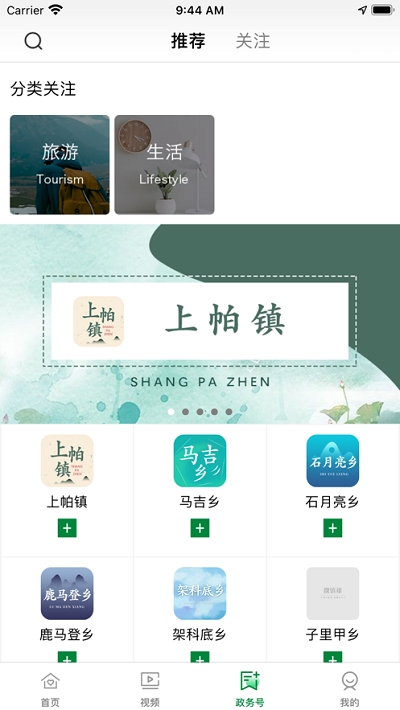Screen dimensions: 400x710
Task: Switch to the 关注 tab
Action: 253,41
